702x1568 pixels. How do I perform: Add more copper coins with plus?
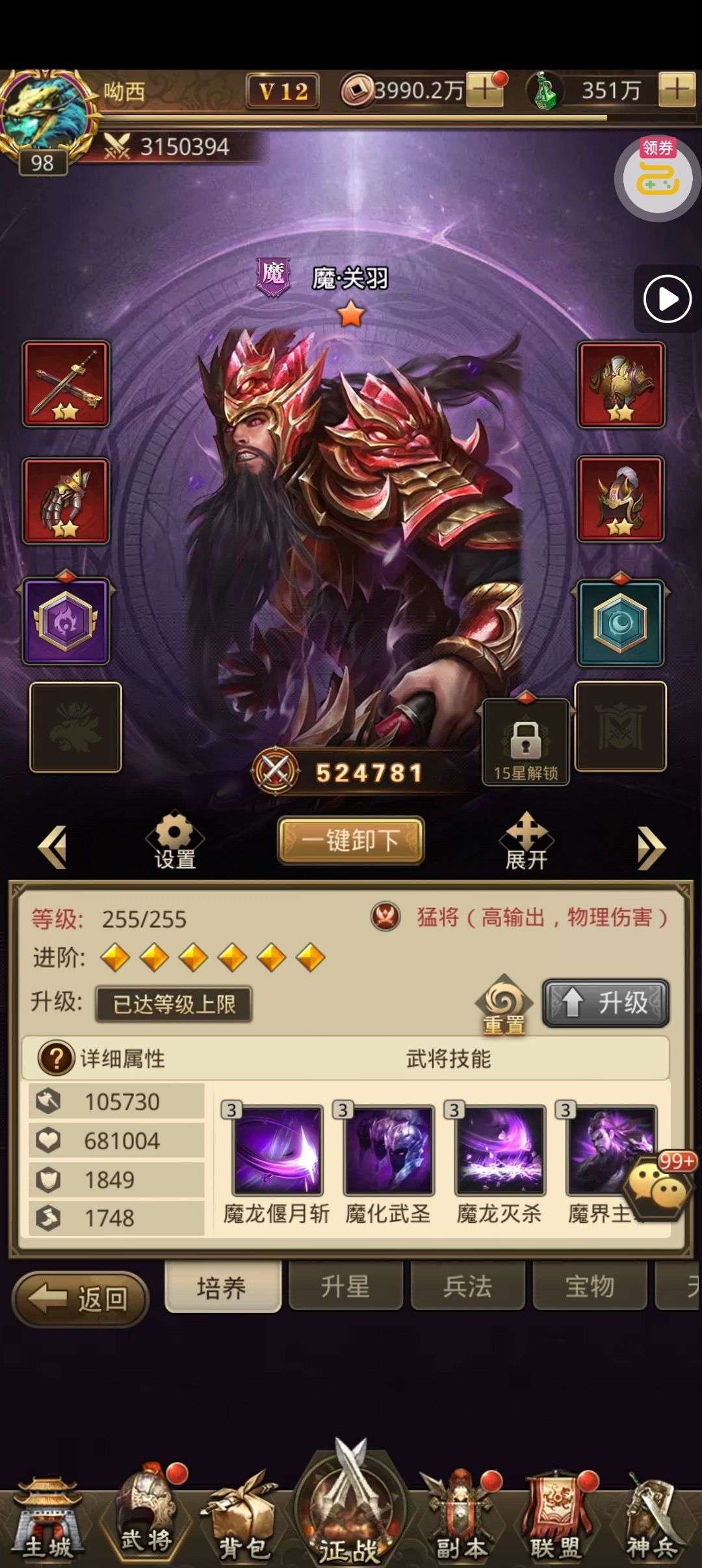click(x=485, y=90)
